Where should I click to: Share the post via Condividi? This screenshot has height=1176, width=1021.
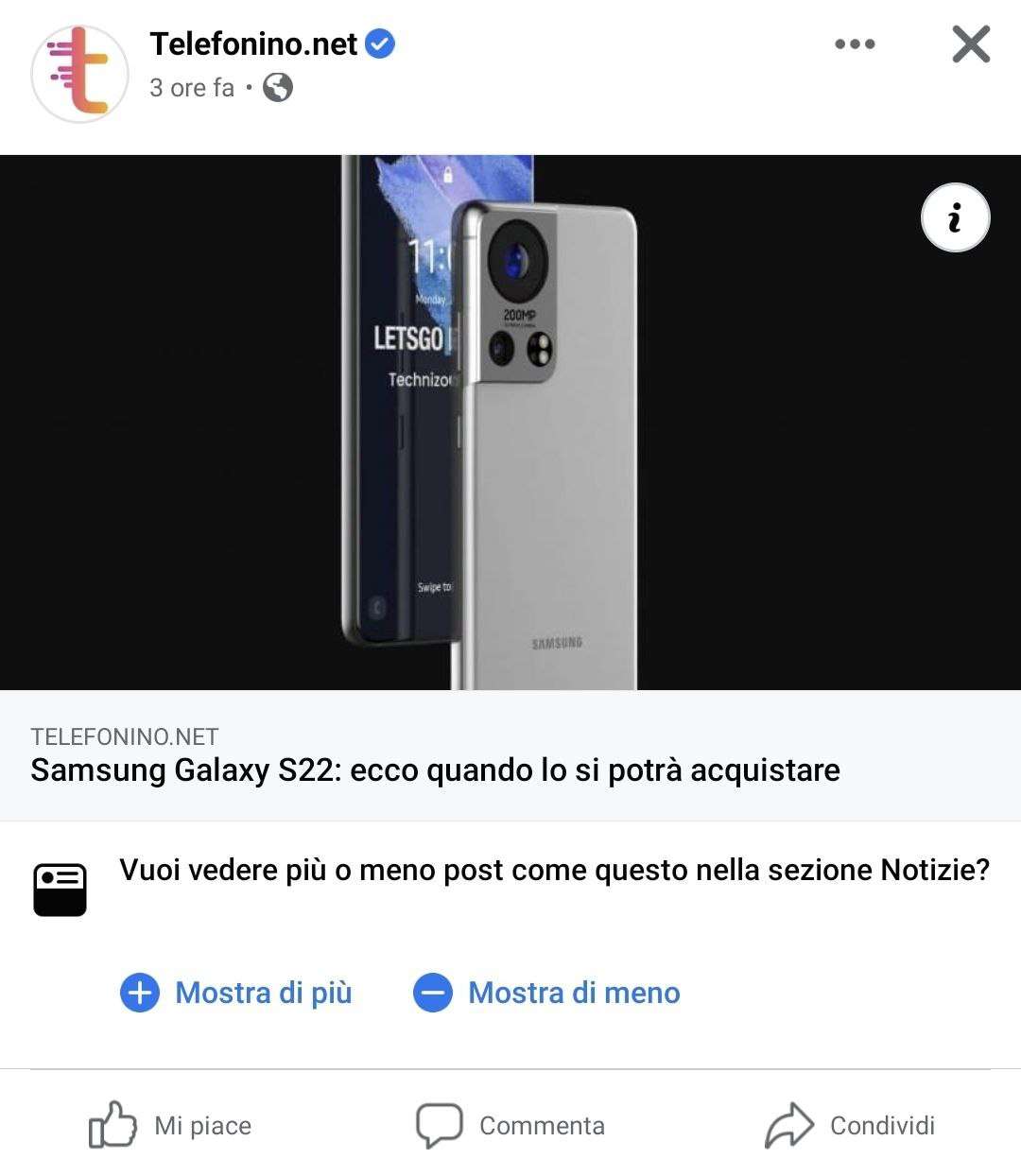pos(850,1125)
